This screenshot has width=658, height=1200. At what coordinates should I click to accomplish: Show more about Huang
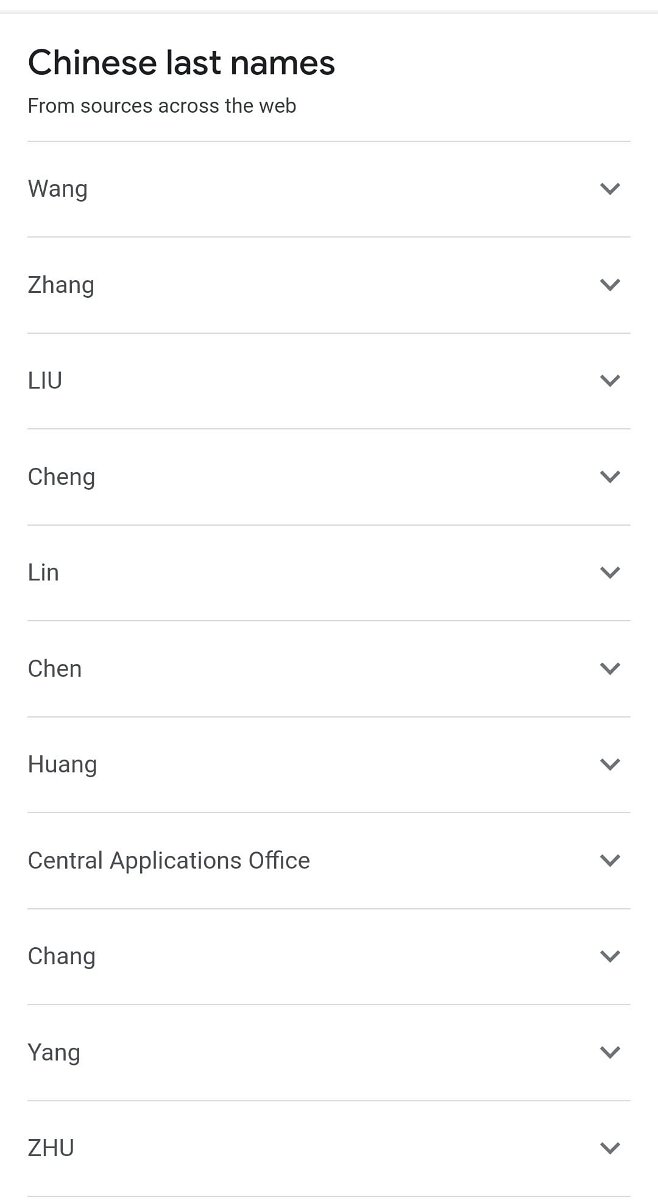coord(609,765)
